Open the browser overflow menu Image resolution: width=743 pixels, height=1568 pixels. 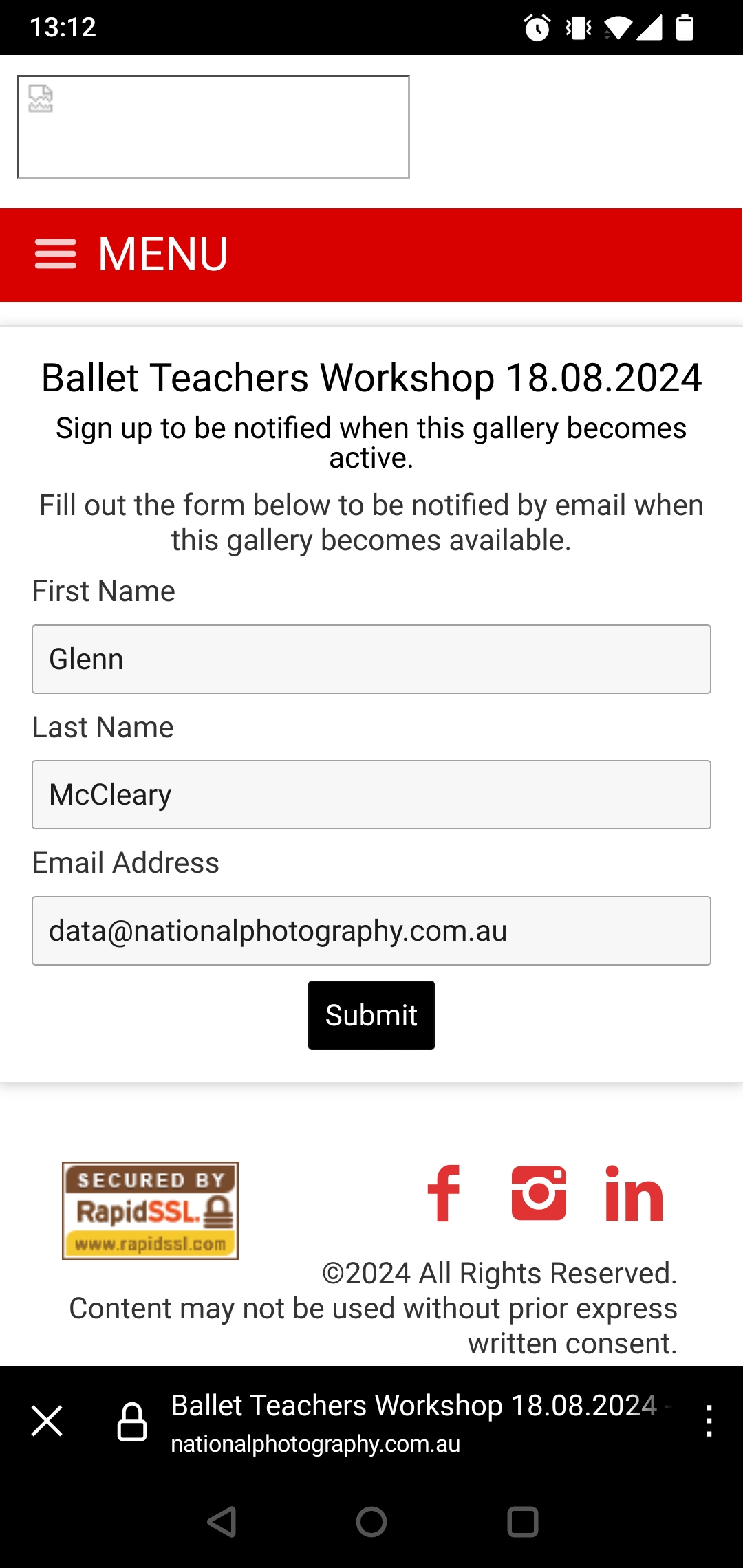pyautogui.click(x=709, y=1421)
